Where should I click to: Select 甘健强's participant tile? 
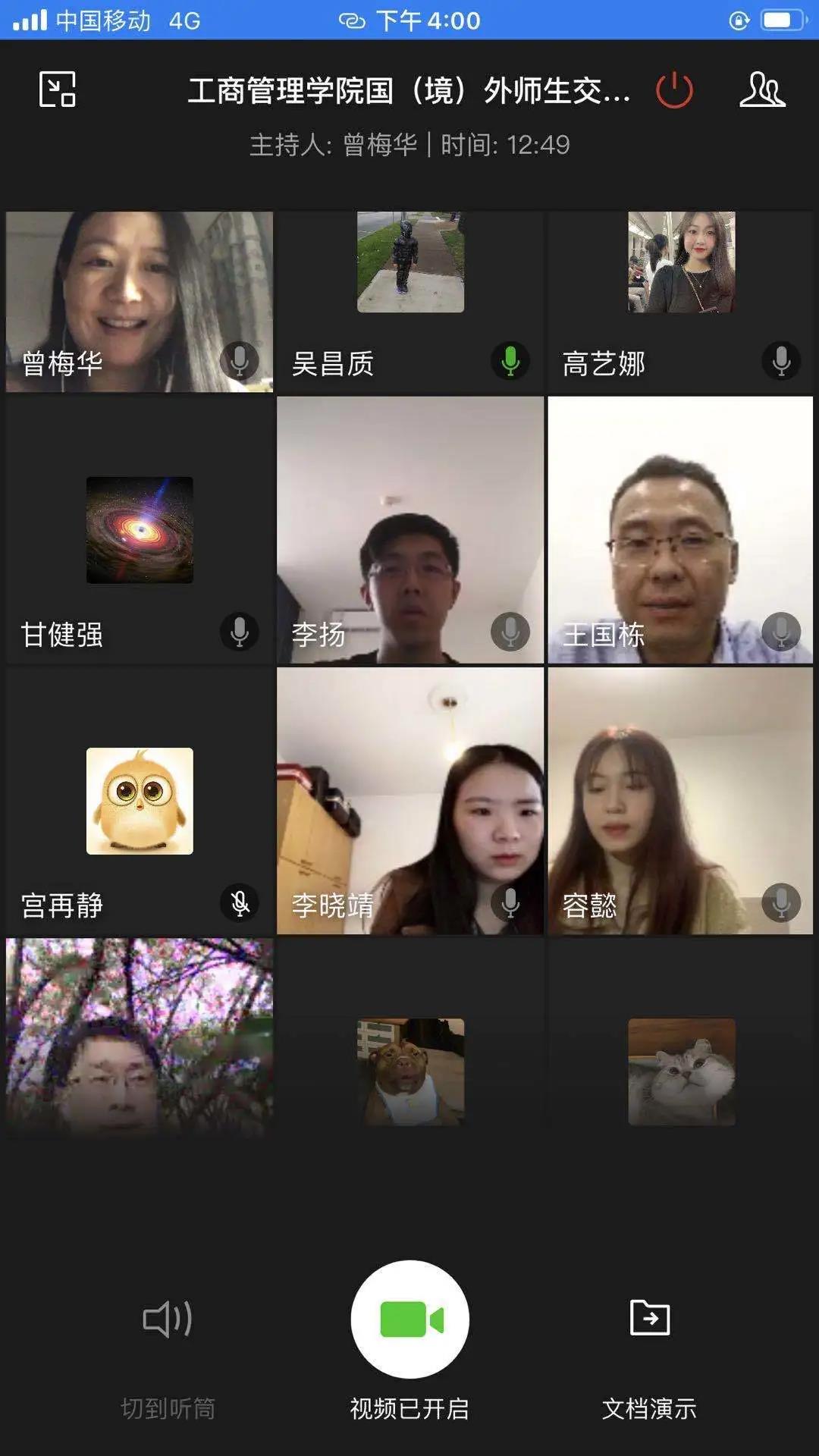click(140, 530)
